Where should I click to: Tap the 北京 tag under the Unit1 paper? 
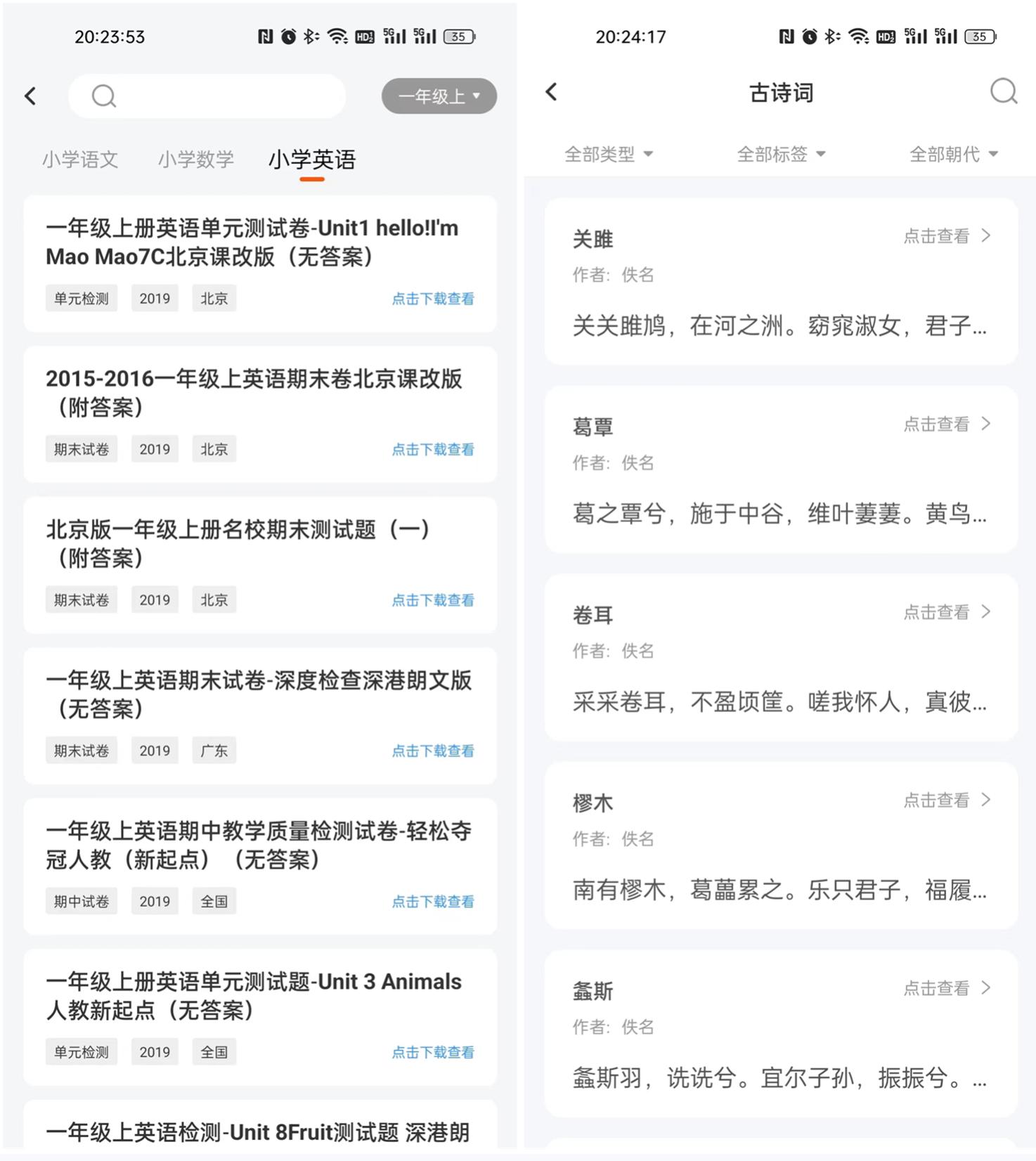click(214, 298)
